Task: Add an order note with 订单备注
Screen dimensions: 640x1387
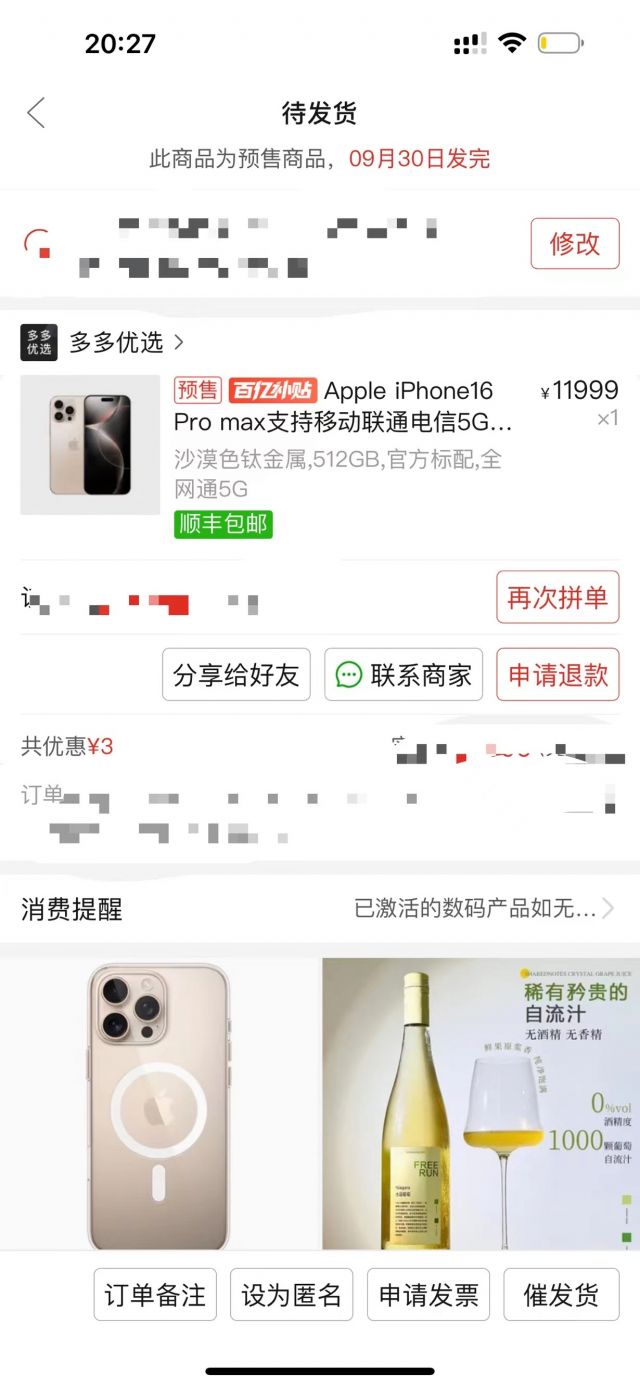Action: (155, 1295)
